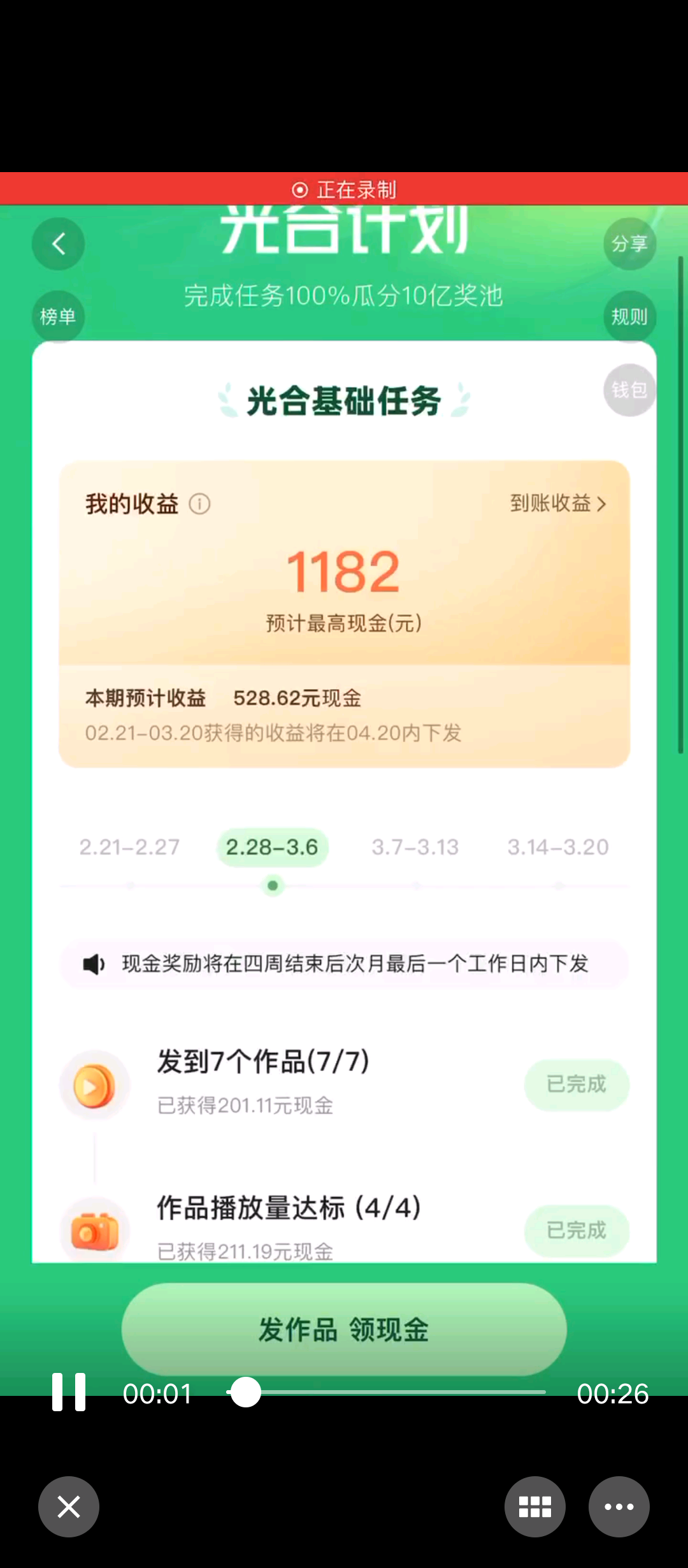The image size is (688, 1568).
Task: Select the 2.28-3.6 period
Action: 272,847
